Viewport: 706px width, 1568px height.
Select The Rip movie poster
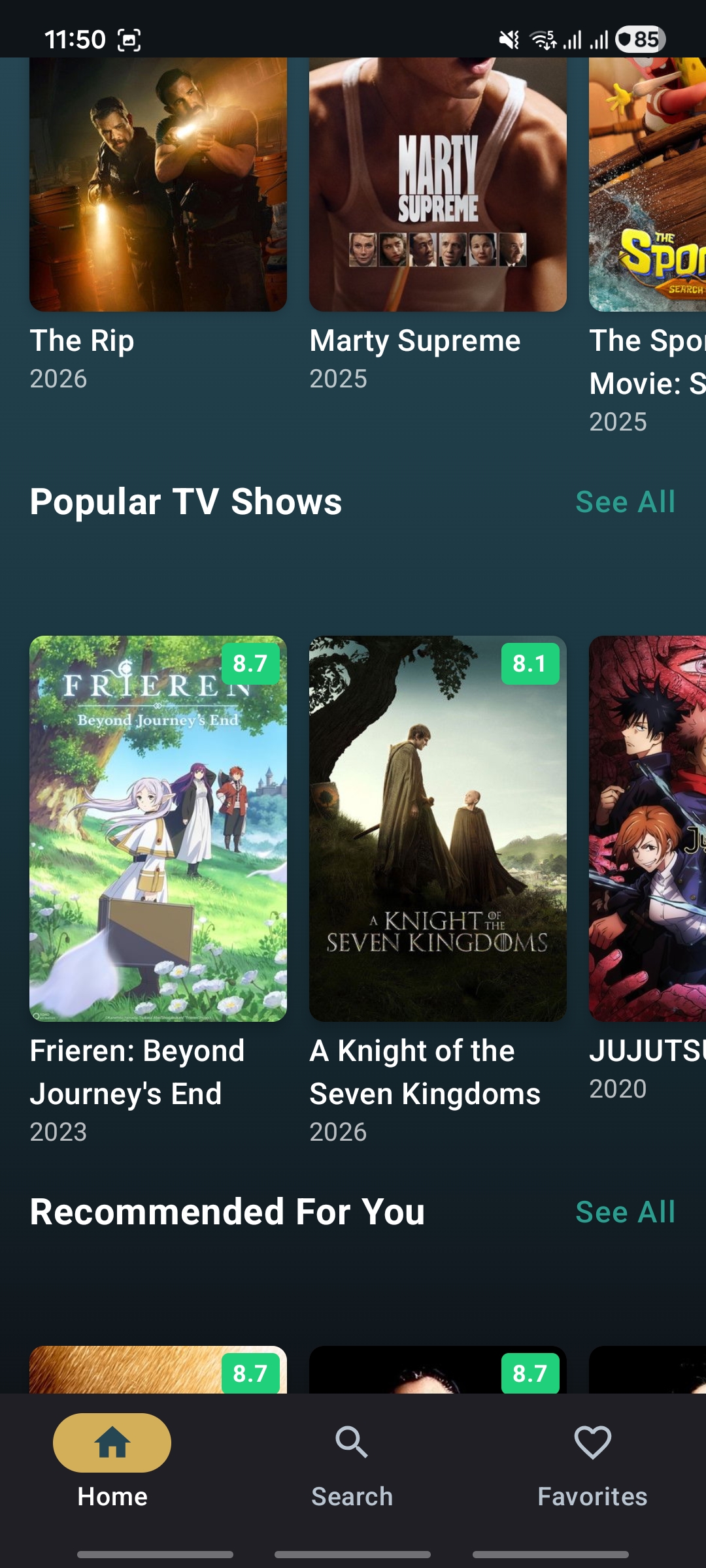click(158, 186)
